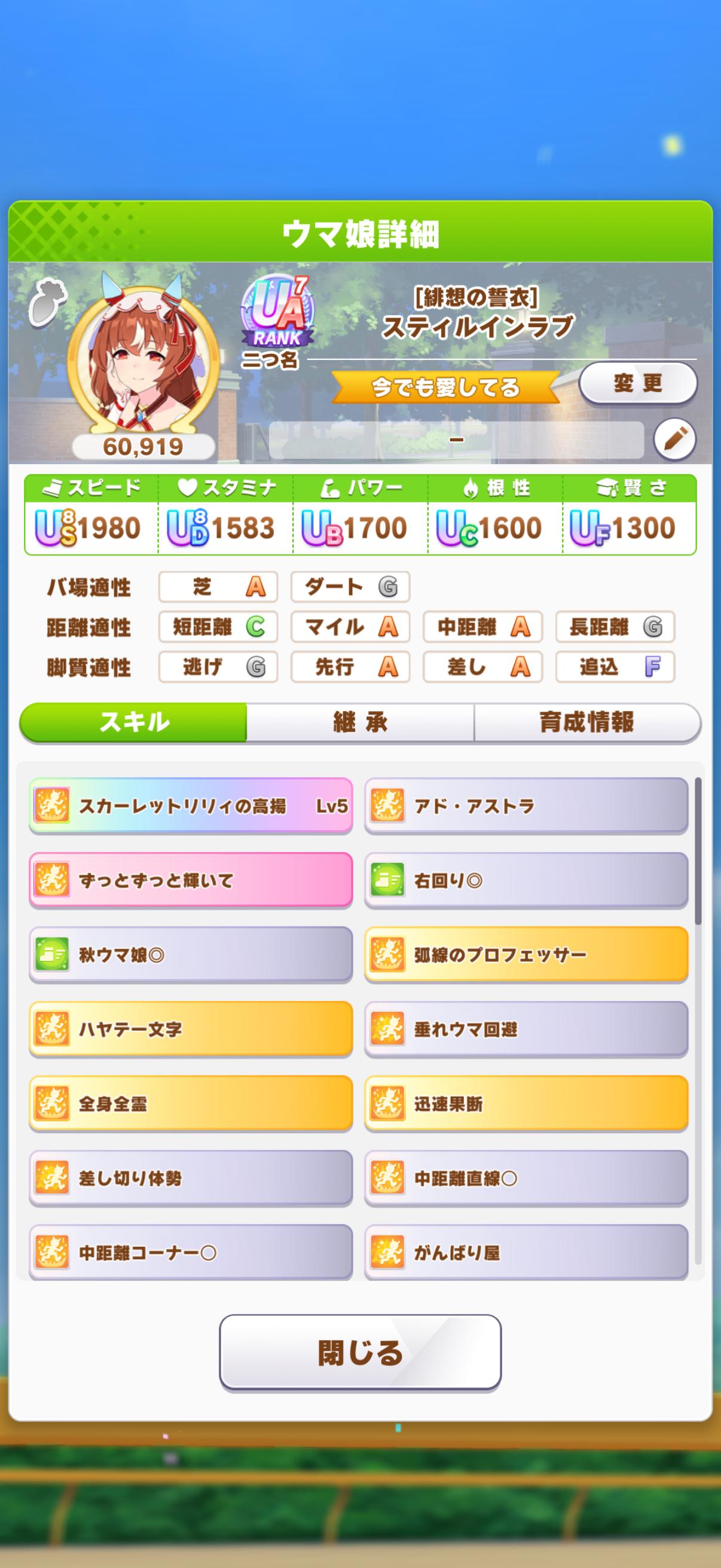Edit the memo with the pencil icon
721x1568 pixels.
[675, 439]
